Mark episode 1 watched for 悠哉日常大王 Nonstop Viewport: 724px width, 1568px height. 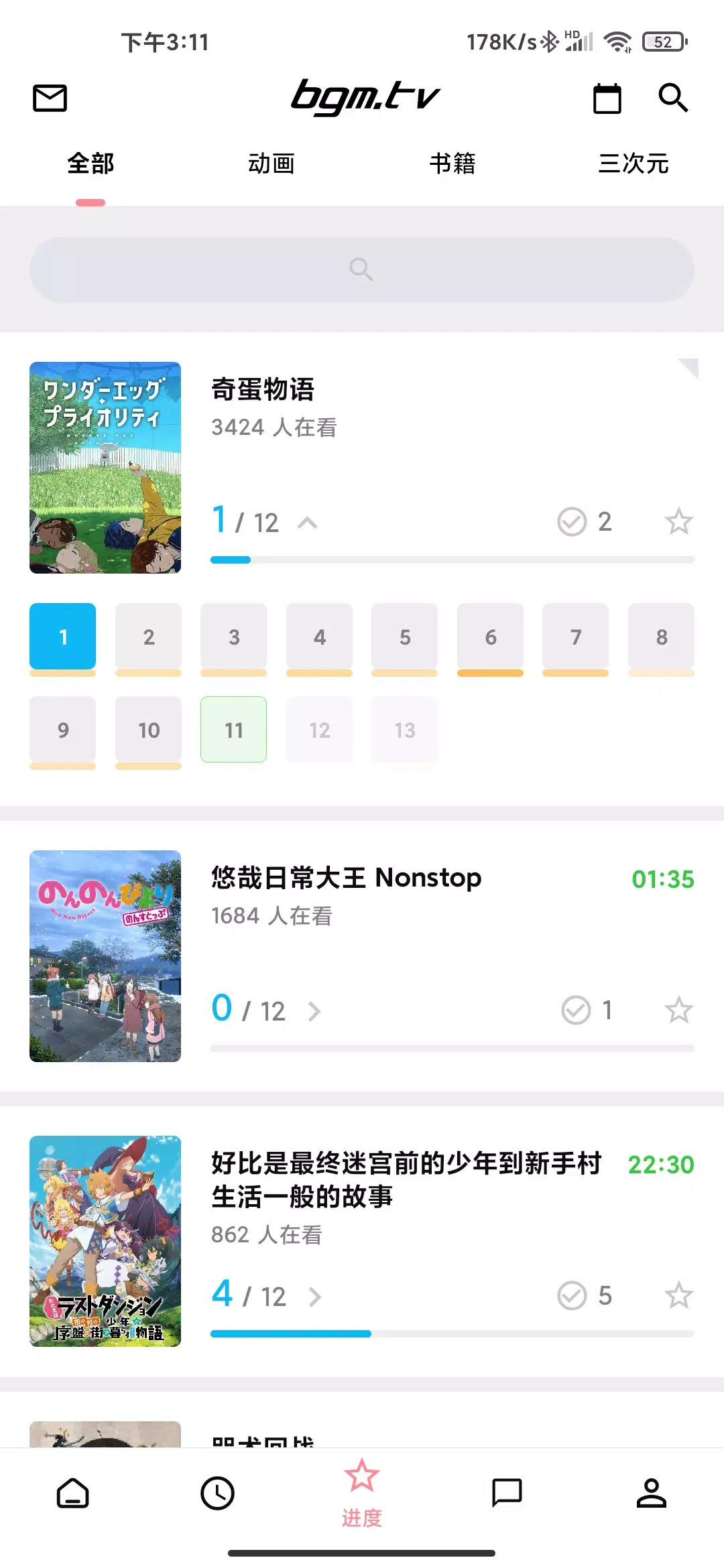[587, 1010]
